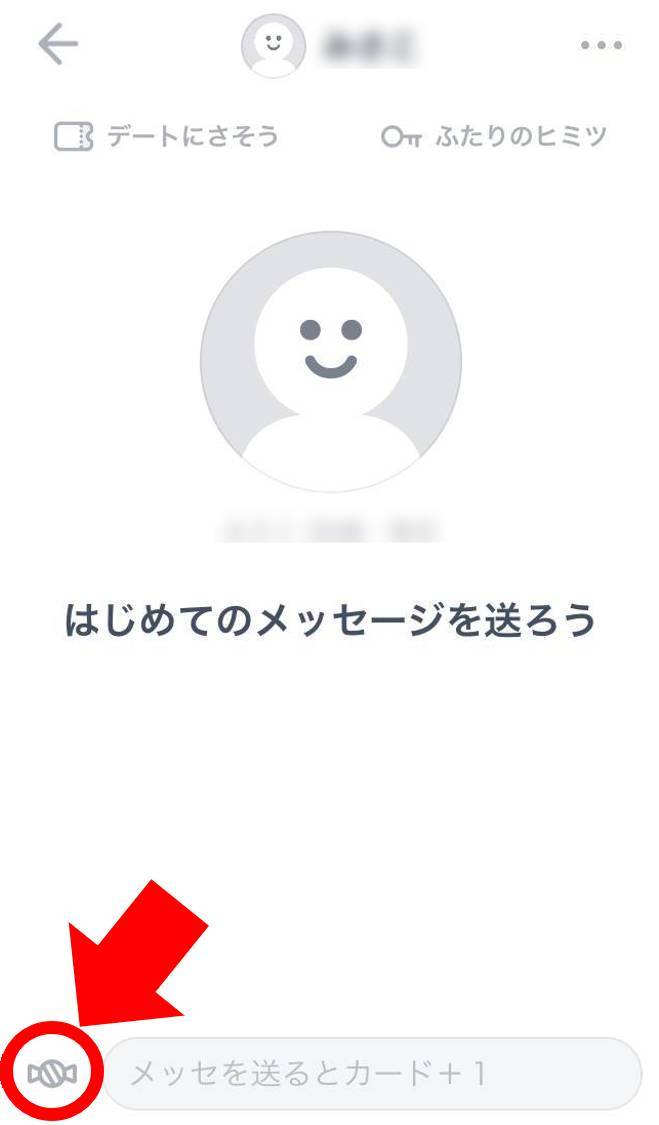
Task: Tap デートにさそう to invite on a date
Action: tap(166, 136)
